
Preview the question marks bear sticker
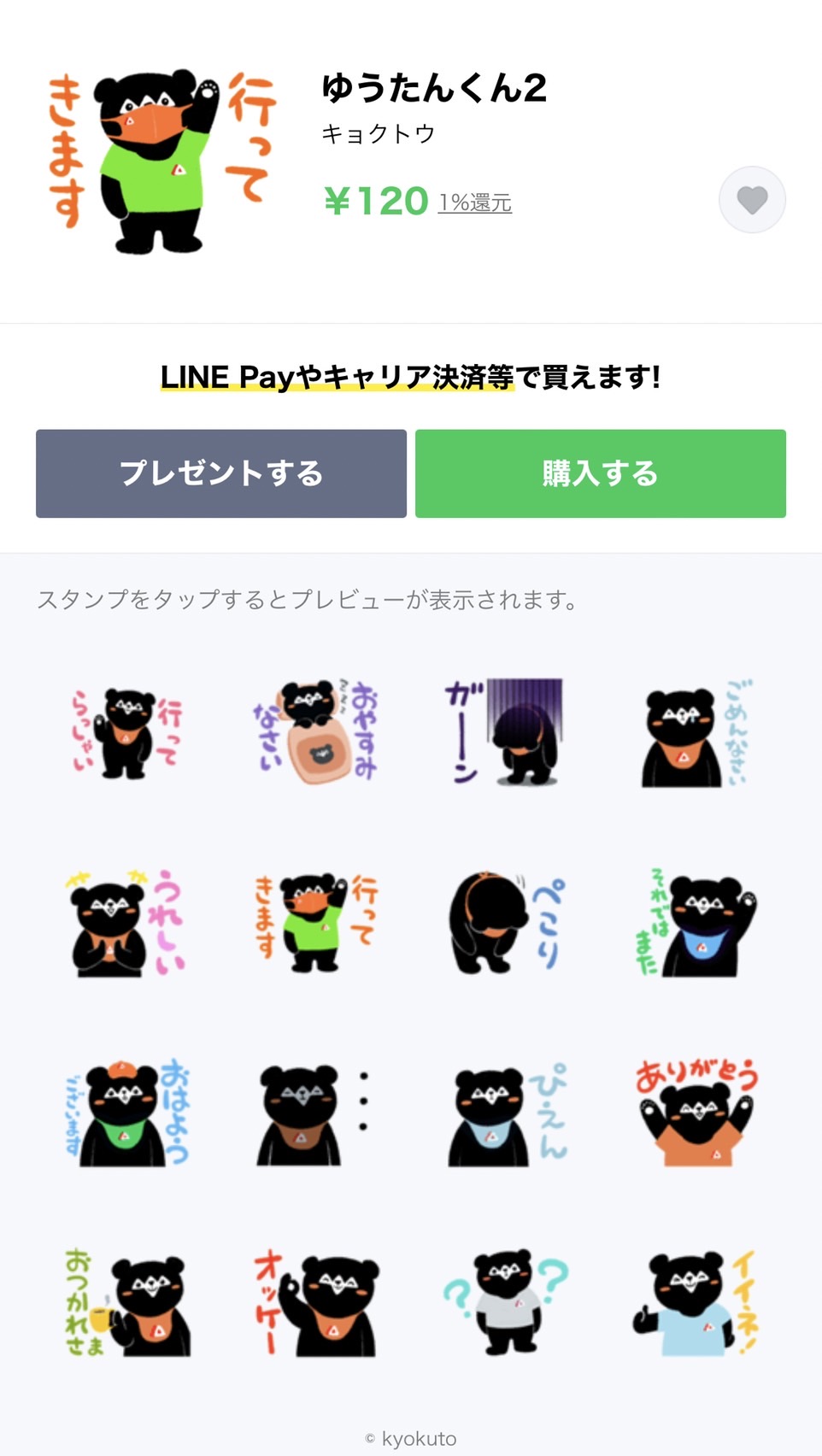[506, 1304]
